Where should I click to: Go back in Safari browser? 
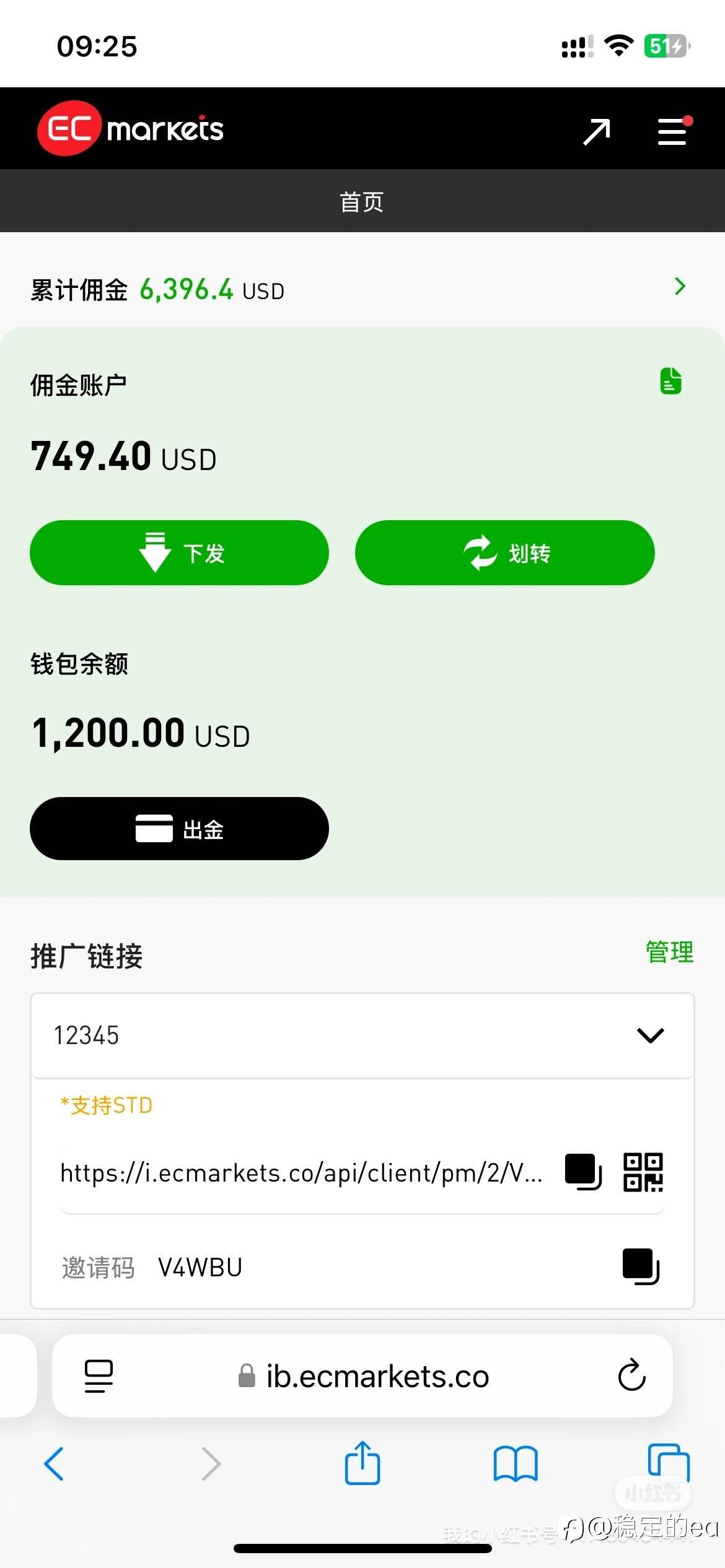coord(54,1464)
